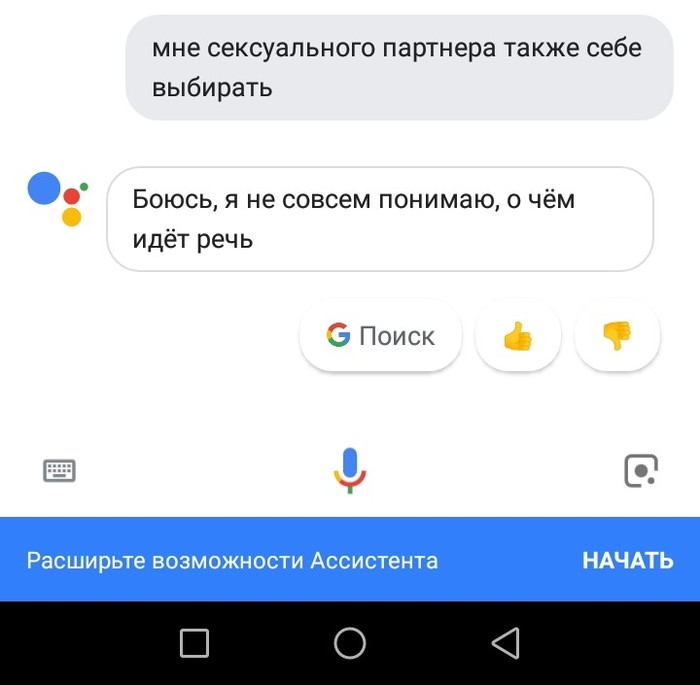This screenshot has height=685, width=700.
Task: Give thumbs down to Assistant's reply
Action: tap(617, 337)
